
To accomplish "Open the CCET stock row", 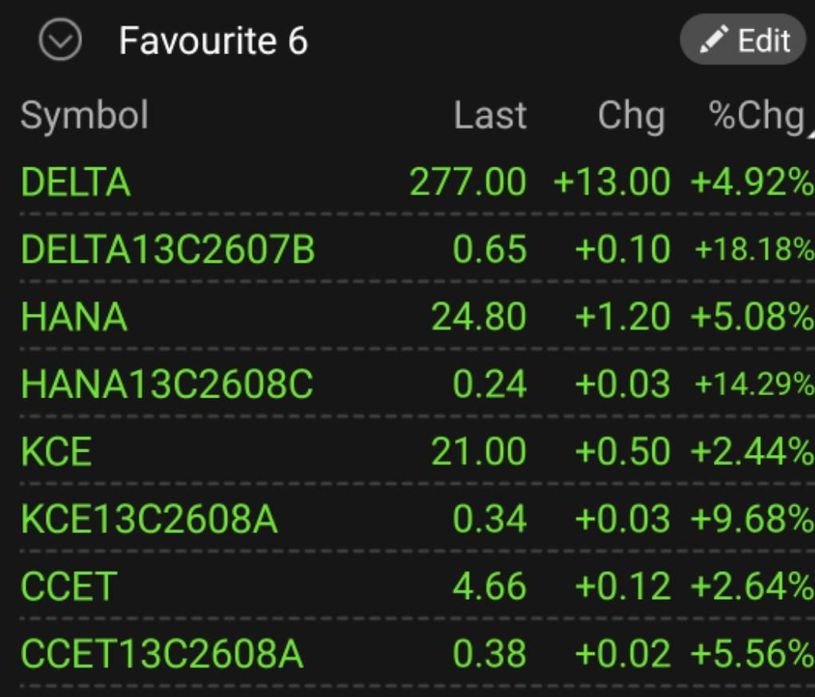I will pos(68,586).
